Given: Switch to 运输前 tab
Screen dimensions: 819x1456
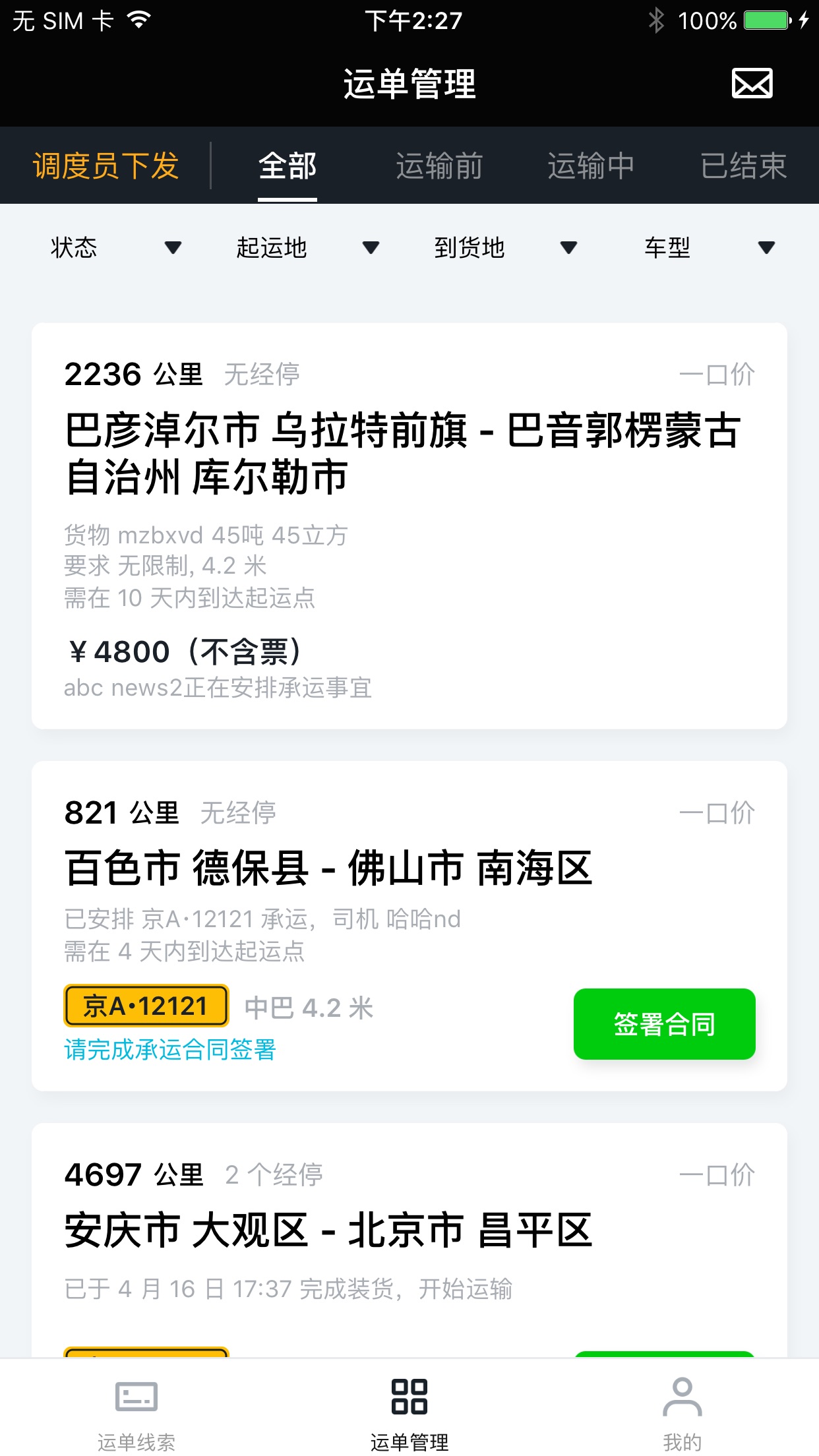Looking at the screenshot, I should coord(439,166).
